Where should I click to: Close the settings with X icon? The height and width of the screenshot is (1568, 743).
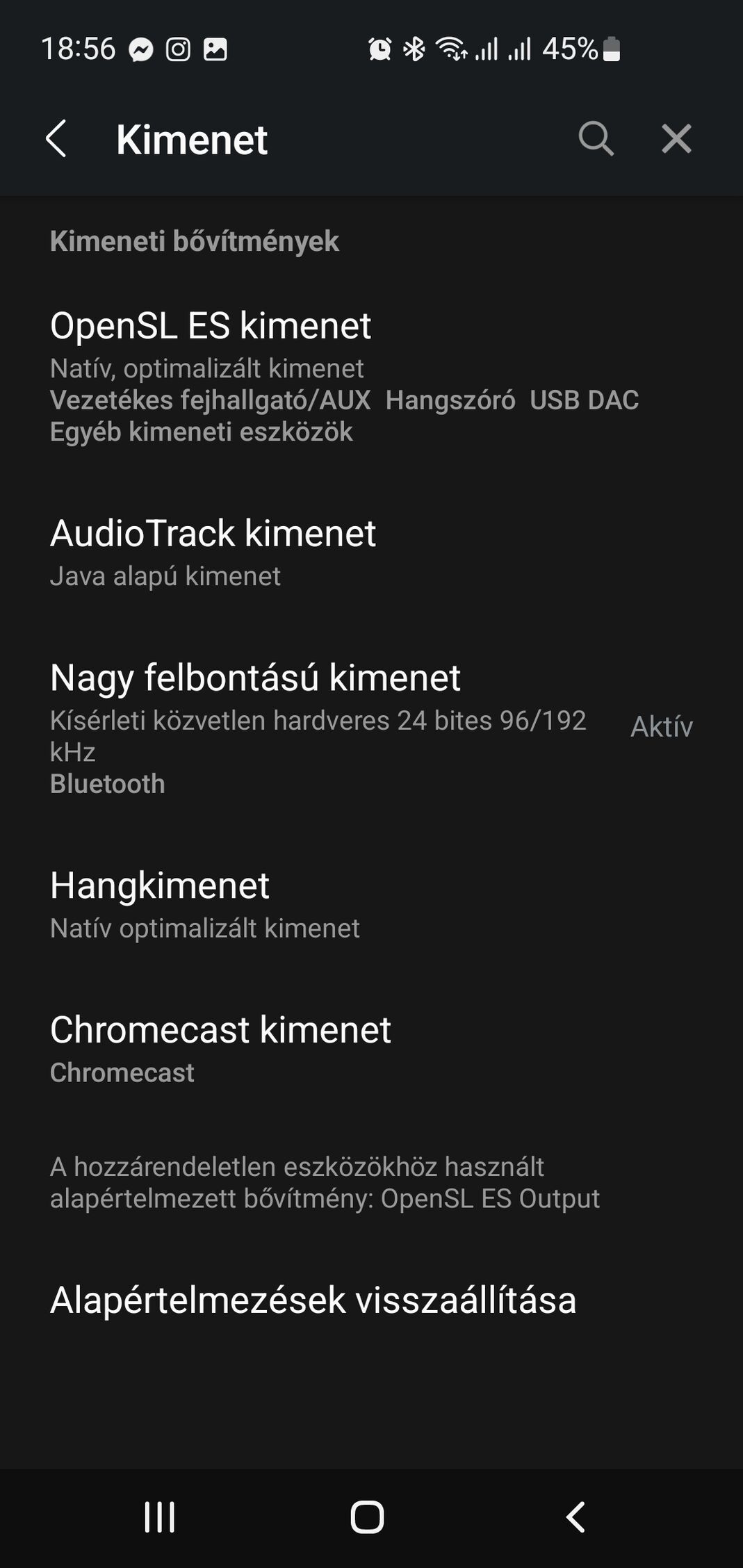(x=676, y=138)
